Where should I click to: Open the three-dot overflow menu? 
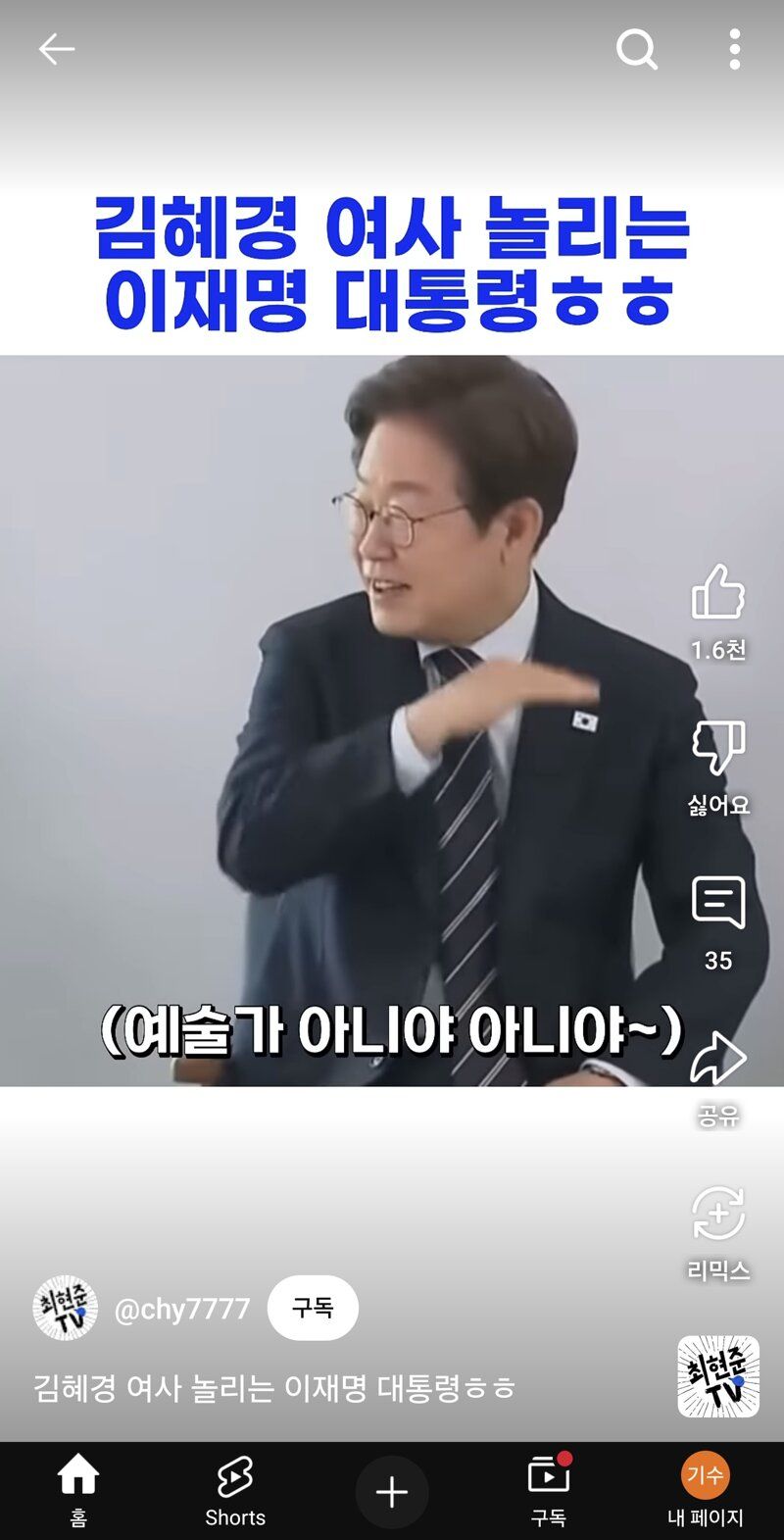734,49
